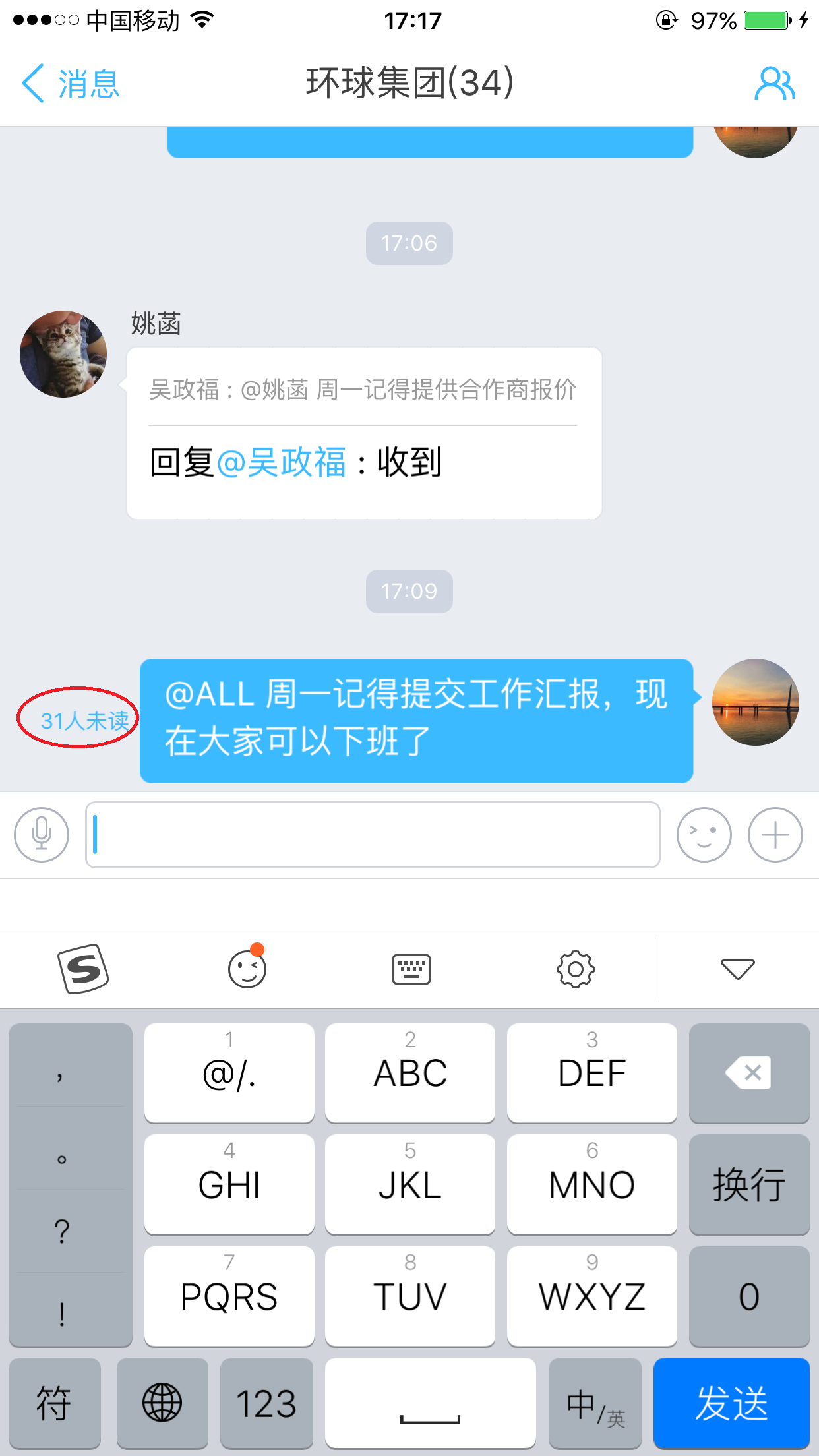
Task: Tap the microphone voice input icon
Action: point(42,834)
